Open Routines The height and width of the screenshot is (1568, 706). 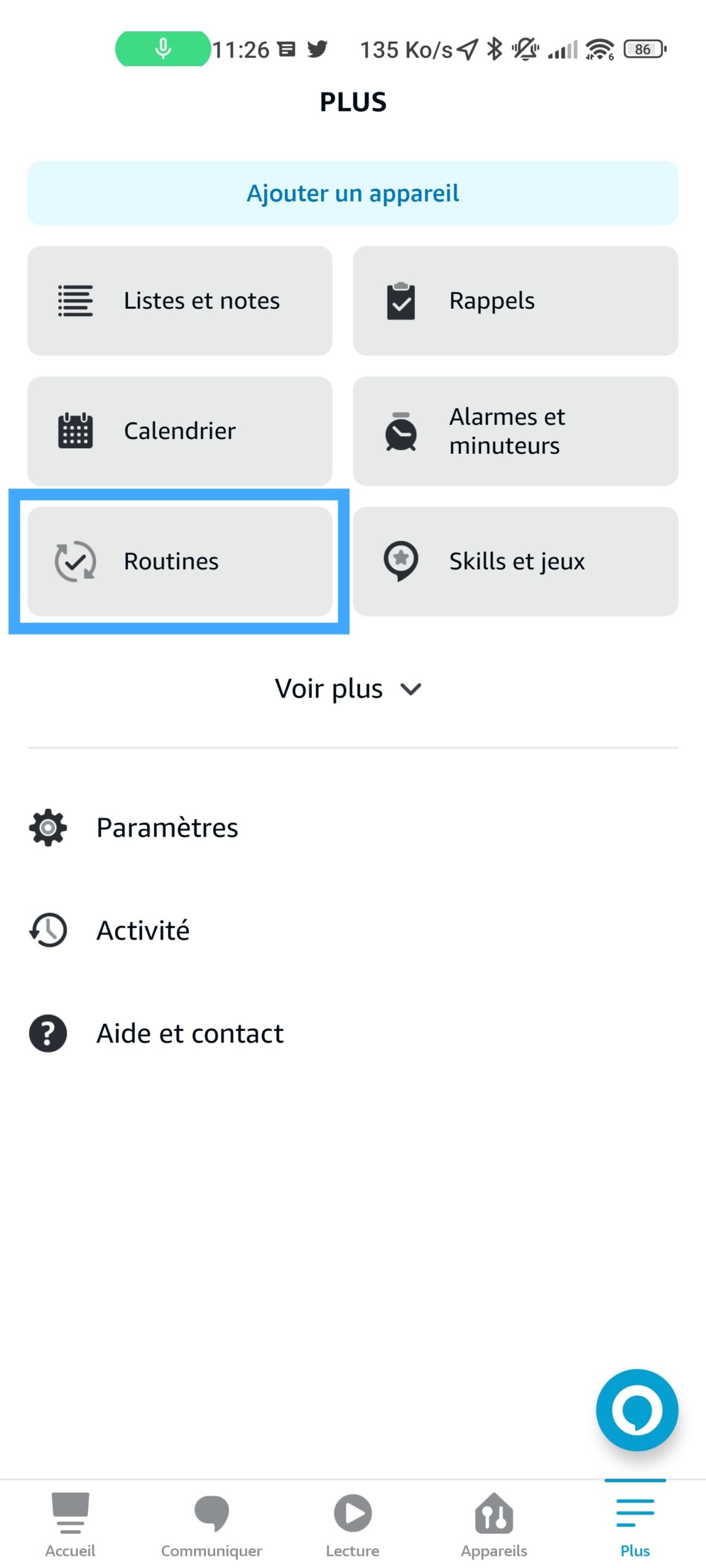tap(180, 561)
